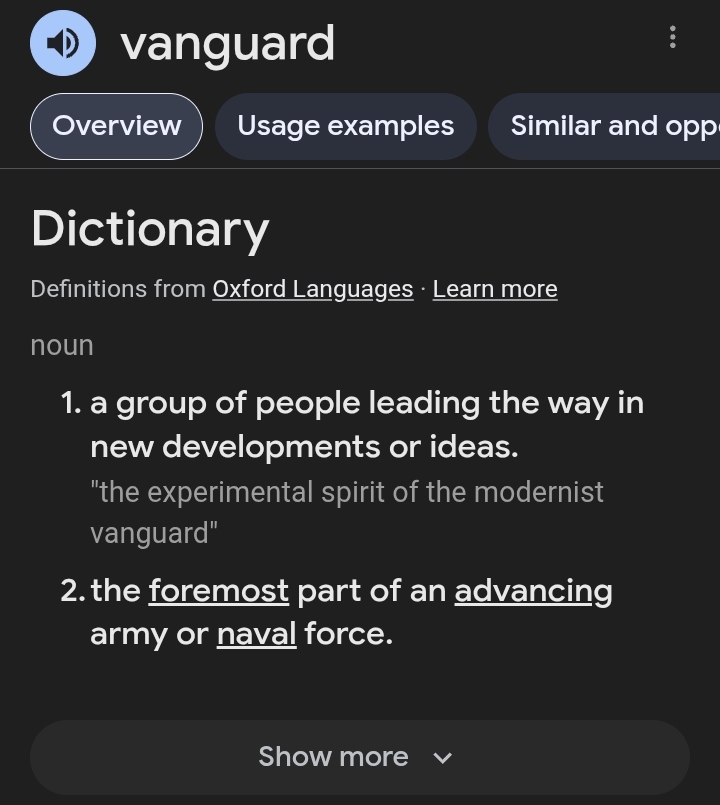Image resolution: width=720 pixels, height=805 pixels.
Task: Select the Overview tab
Action: [116, 126]
